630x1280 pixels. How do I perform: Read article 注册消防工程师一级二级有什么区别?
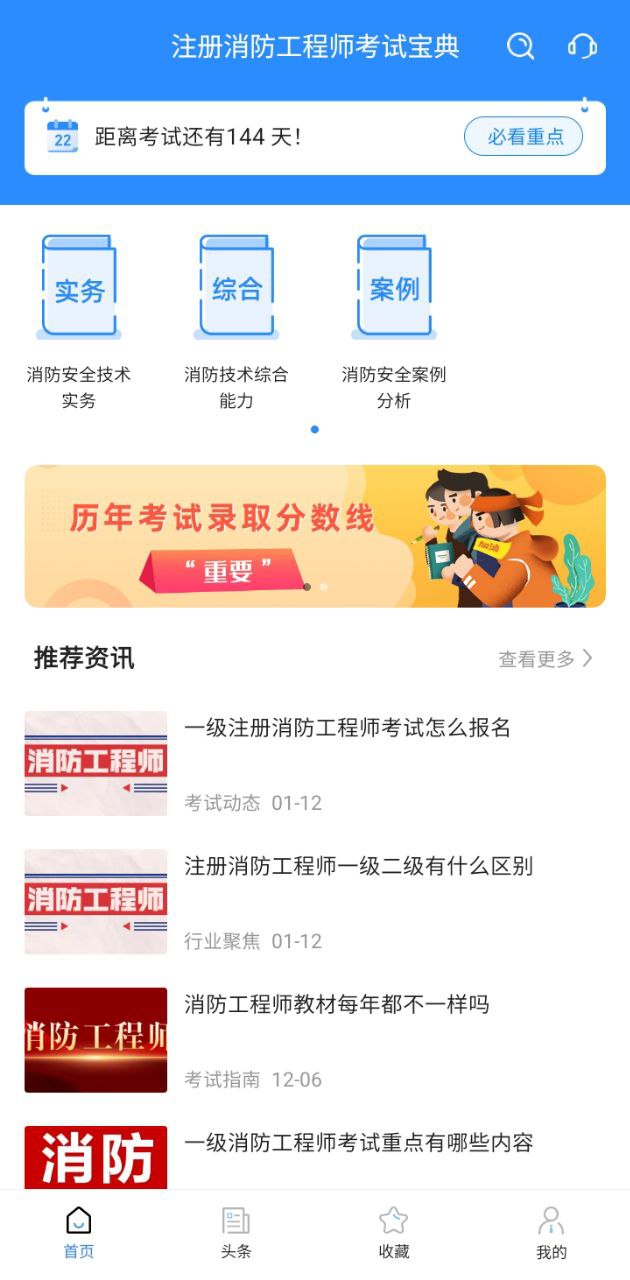pyautogui.click(x=358, y=866)
